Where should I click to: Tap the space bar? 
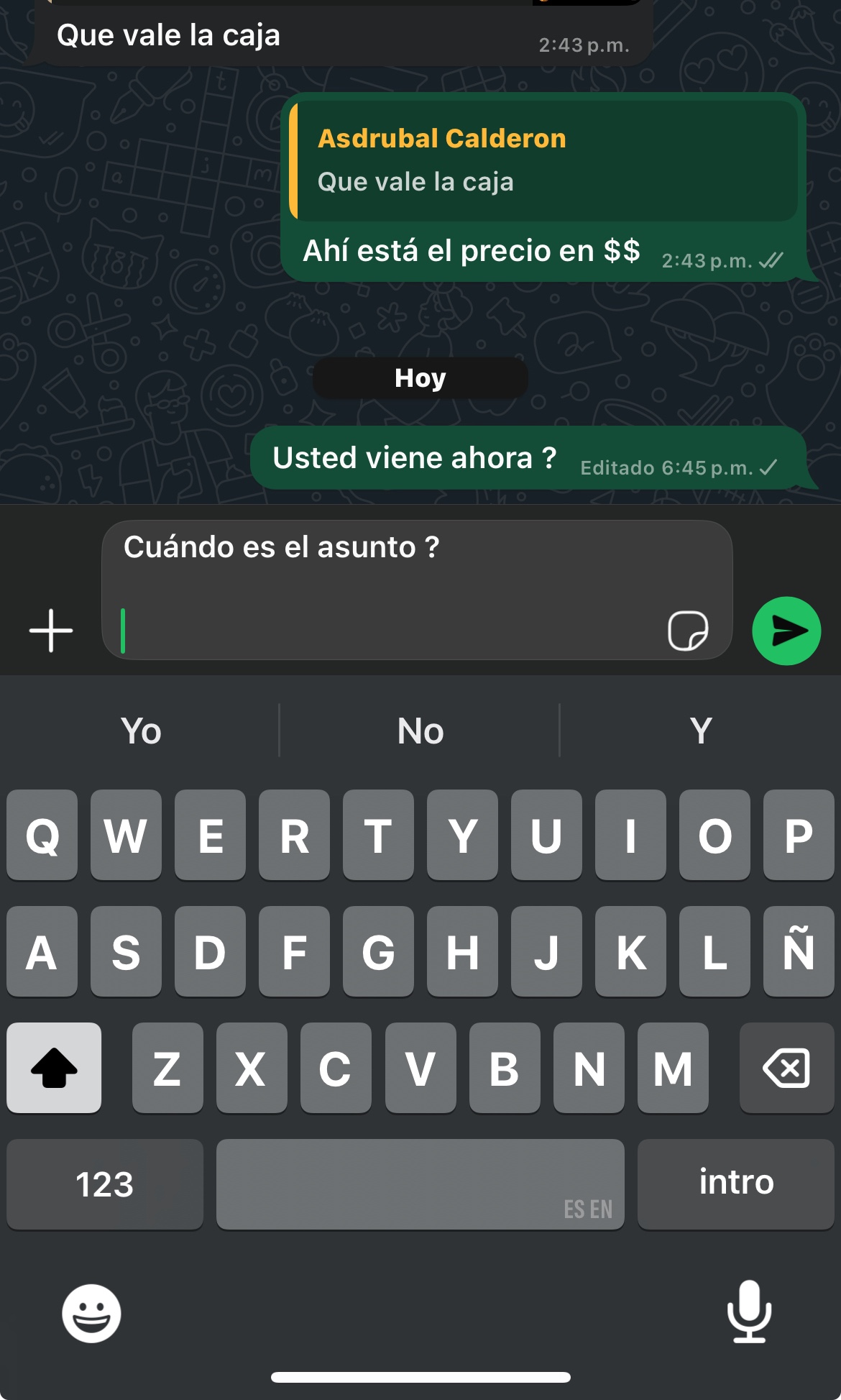(x=420, y=1184)
